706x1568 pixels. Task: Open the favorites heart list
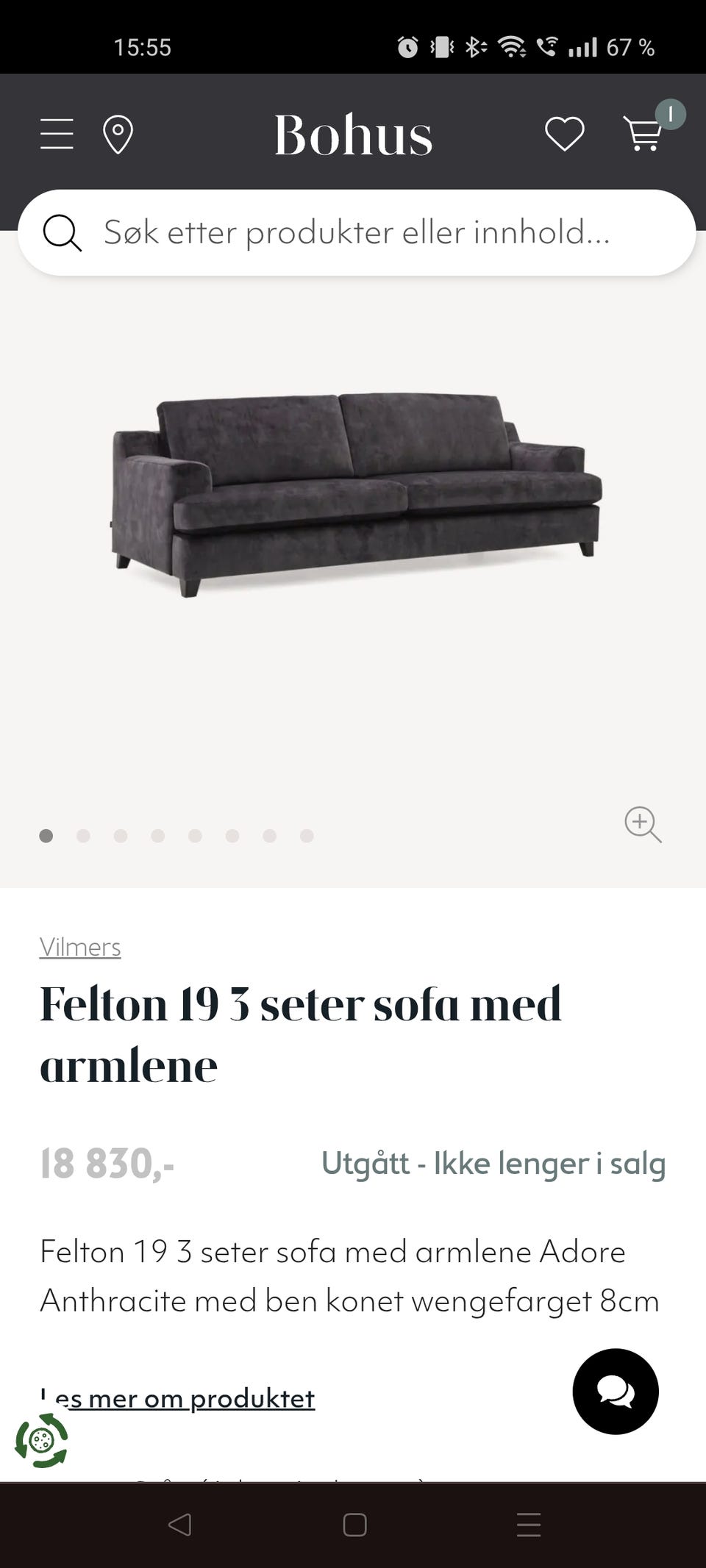pos(564,135)
